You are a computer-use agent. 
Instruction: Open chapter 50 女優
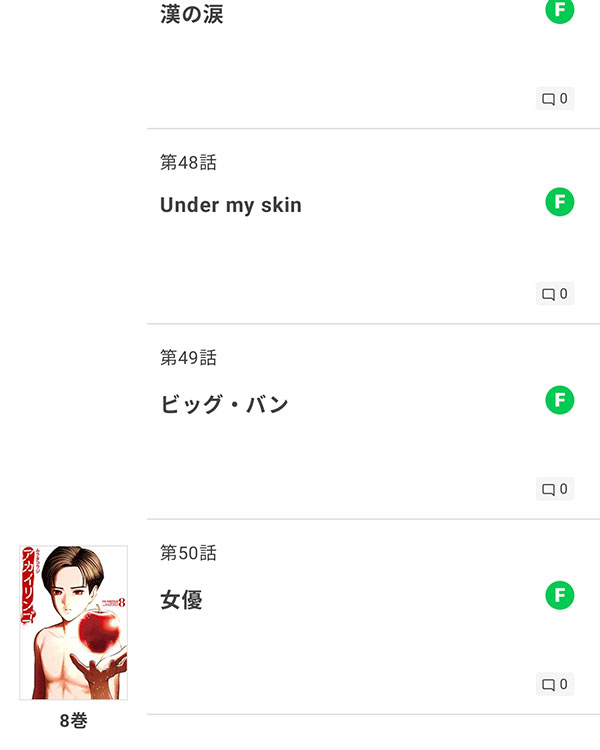(181, 600)
